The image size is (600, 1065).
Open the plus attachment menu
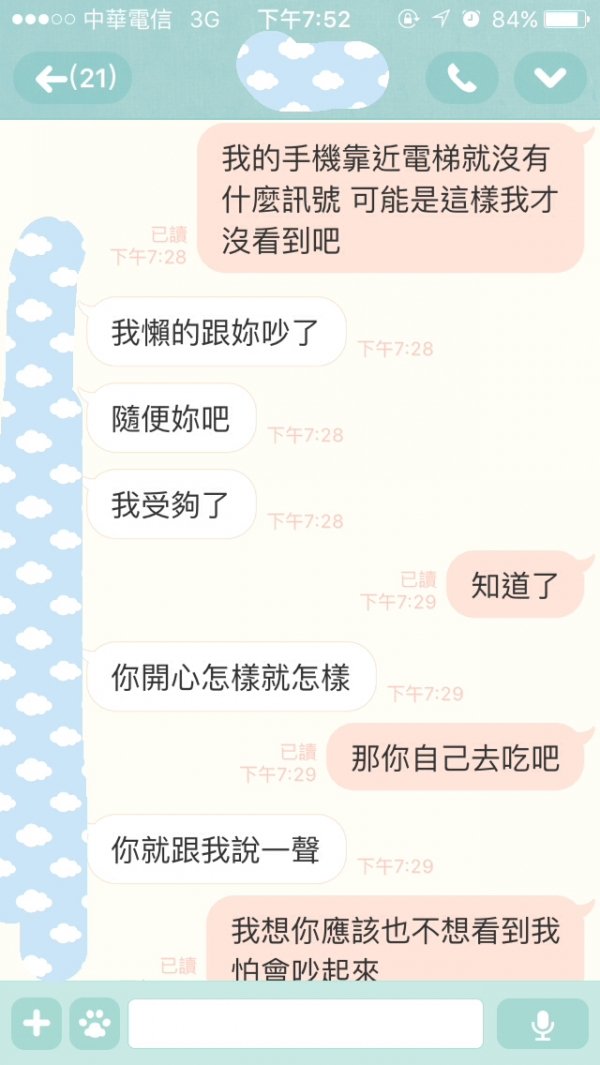tap(36, 1024)
